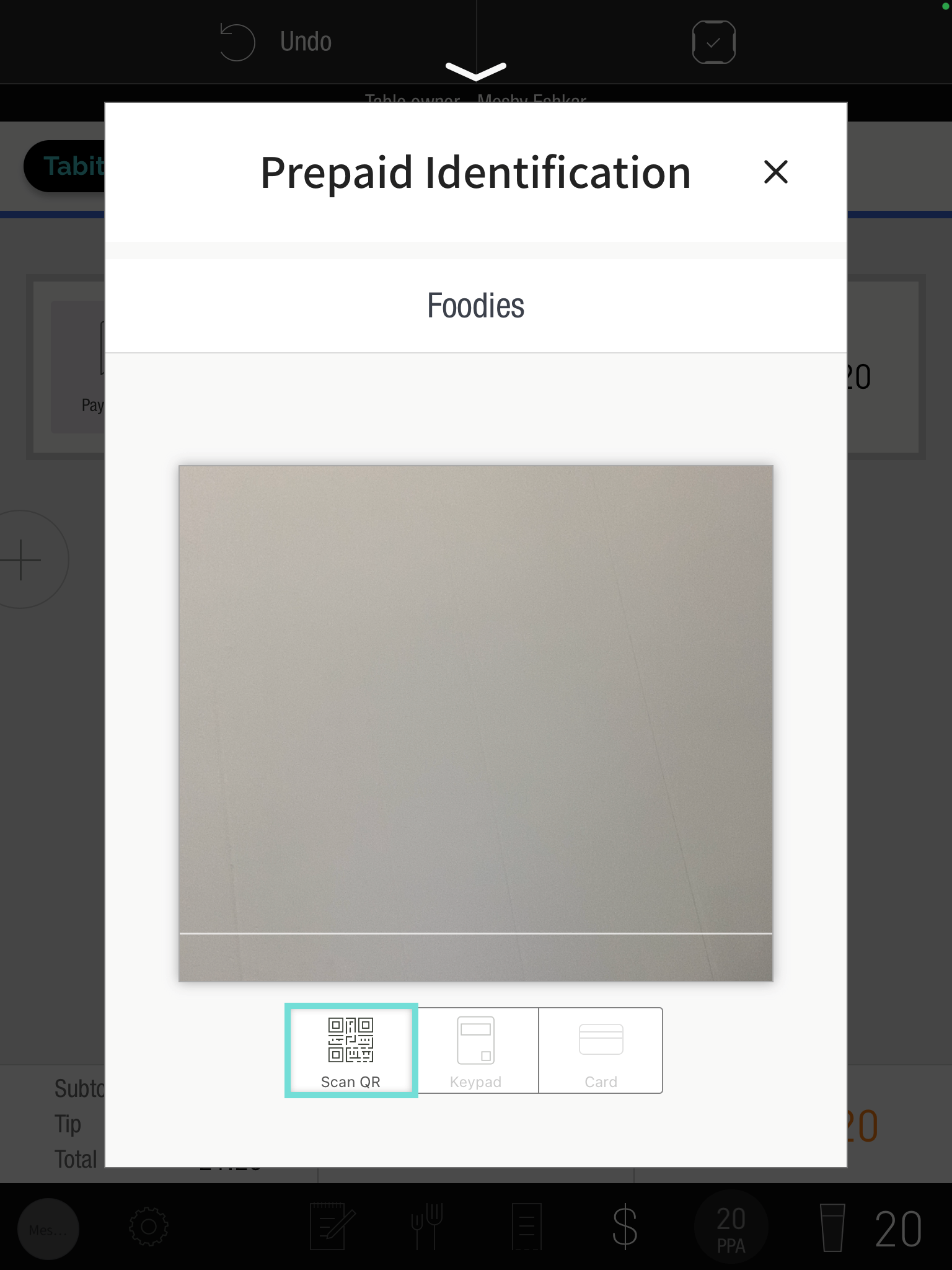Select the Scan QR option

[351, 1050]
